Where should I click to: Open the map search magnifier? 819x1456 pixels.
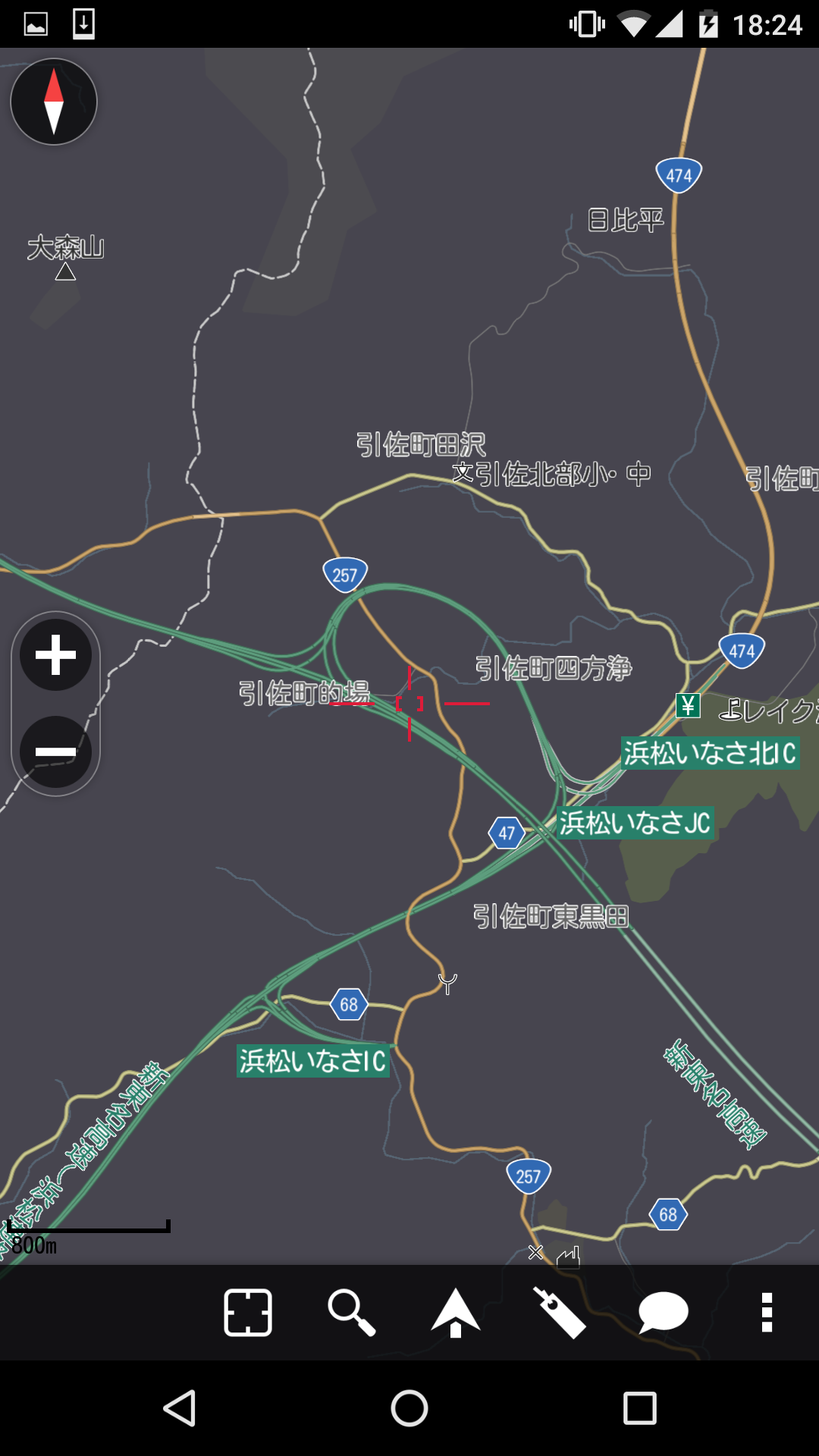tap(352, 1312)
